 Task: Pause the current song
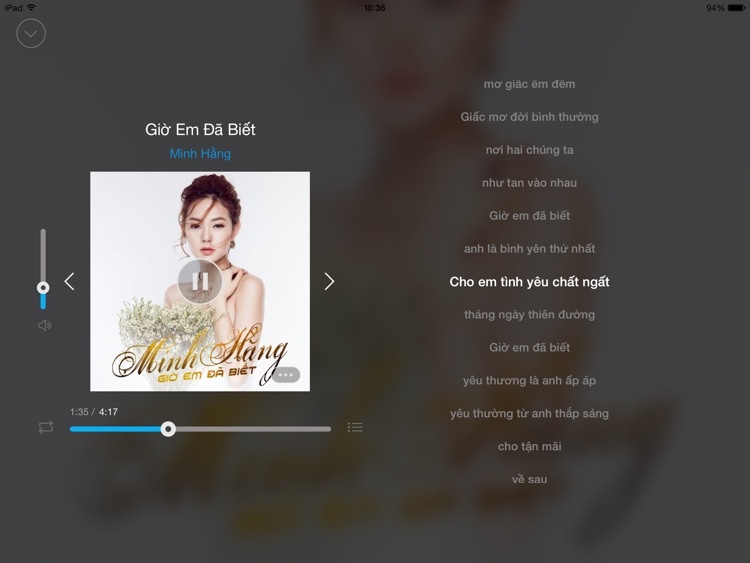pyautogui.click(x=200, y=281)
